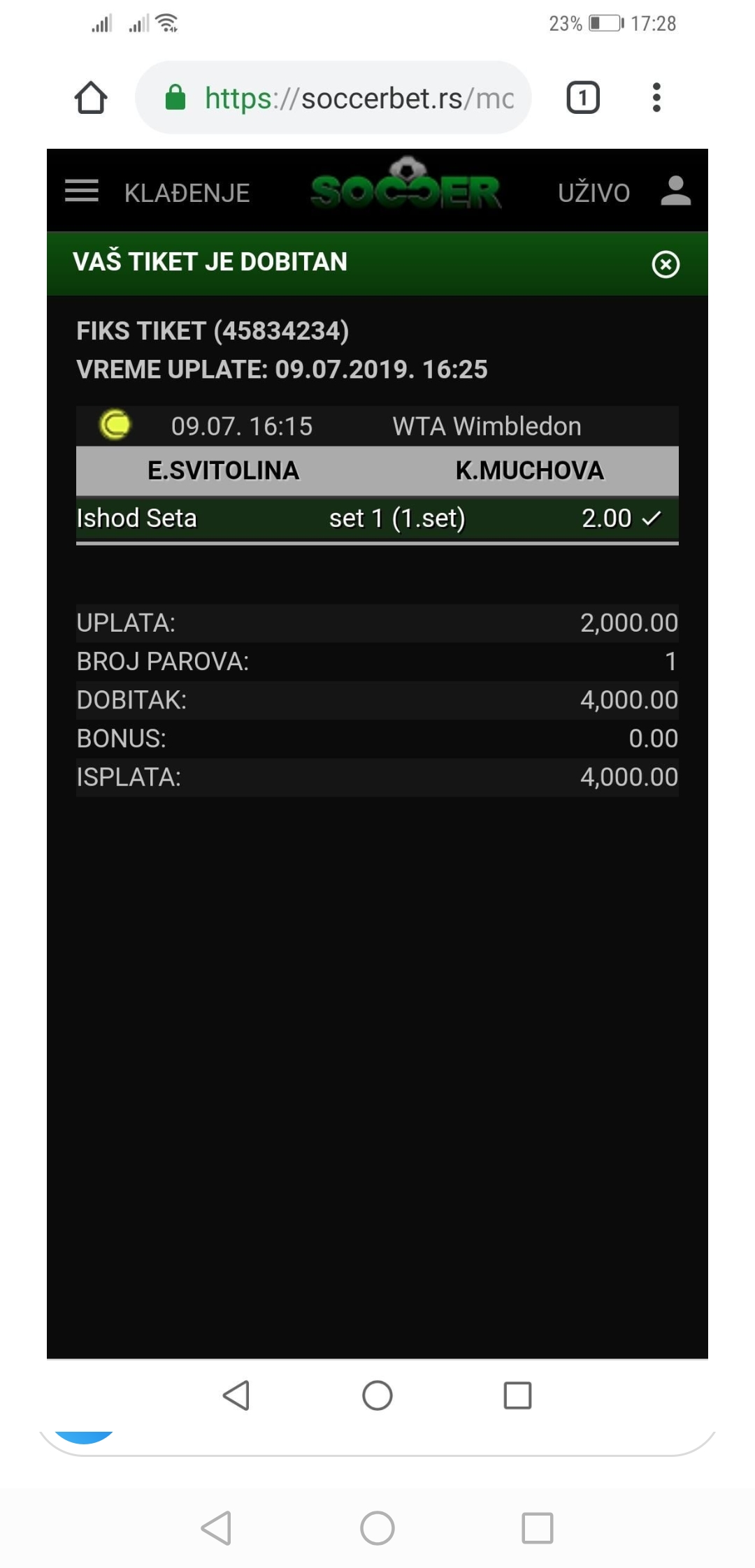
Task: Switch to the UŽIVO live betting section
Action: [594, 192]
